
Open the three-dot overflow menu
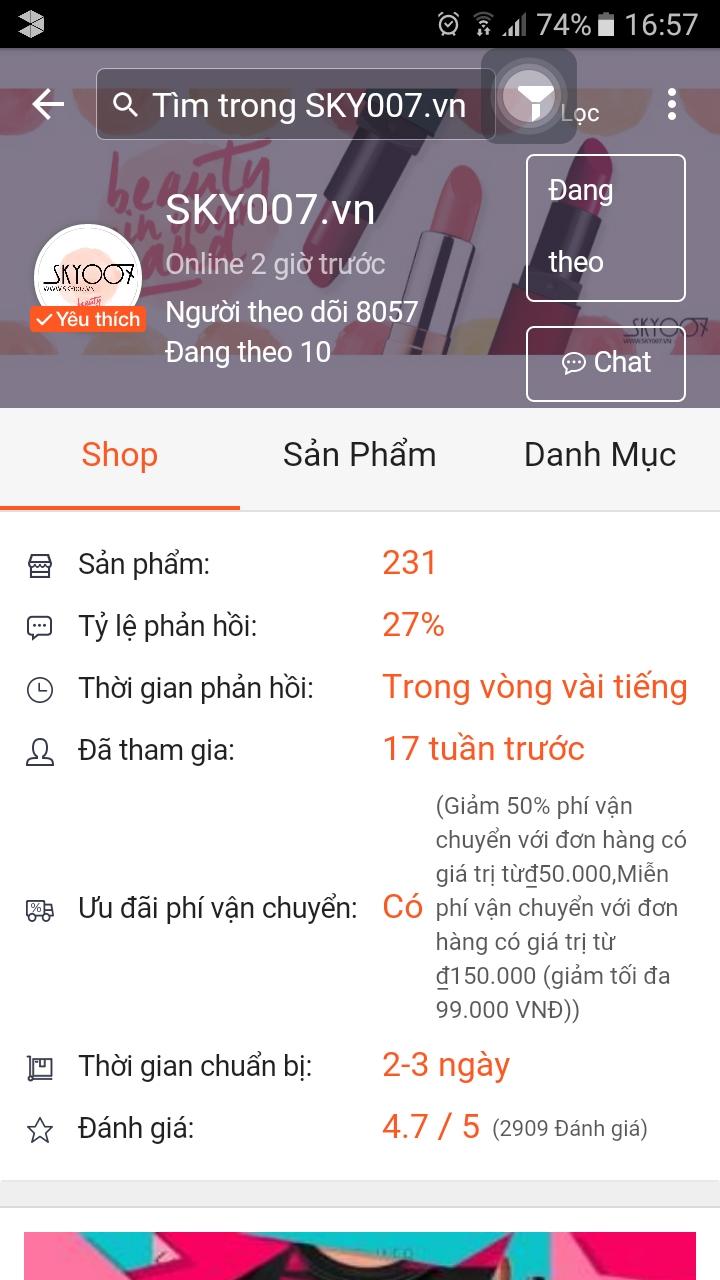coord(672,104)
